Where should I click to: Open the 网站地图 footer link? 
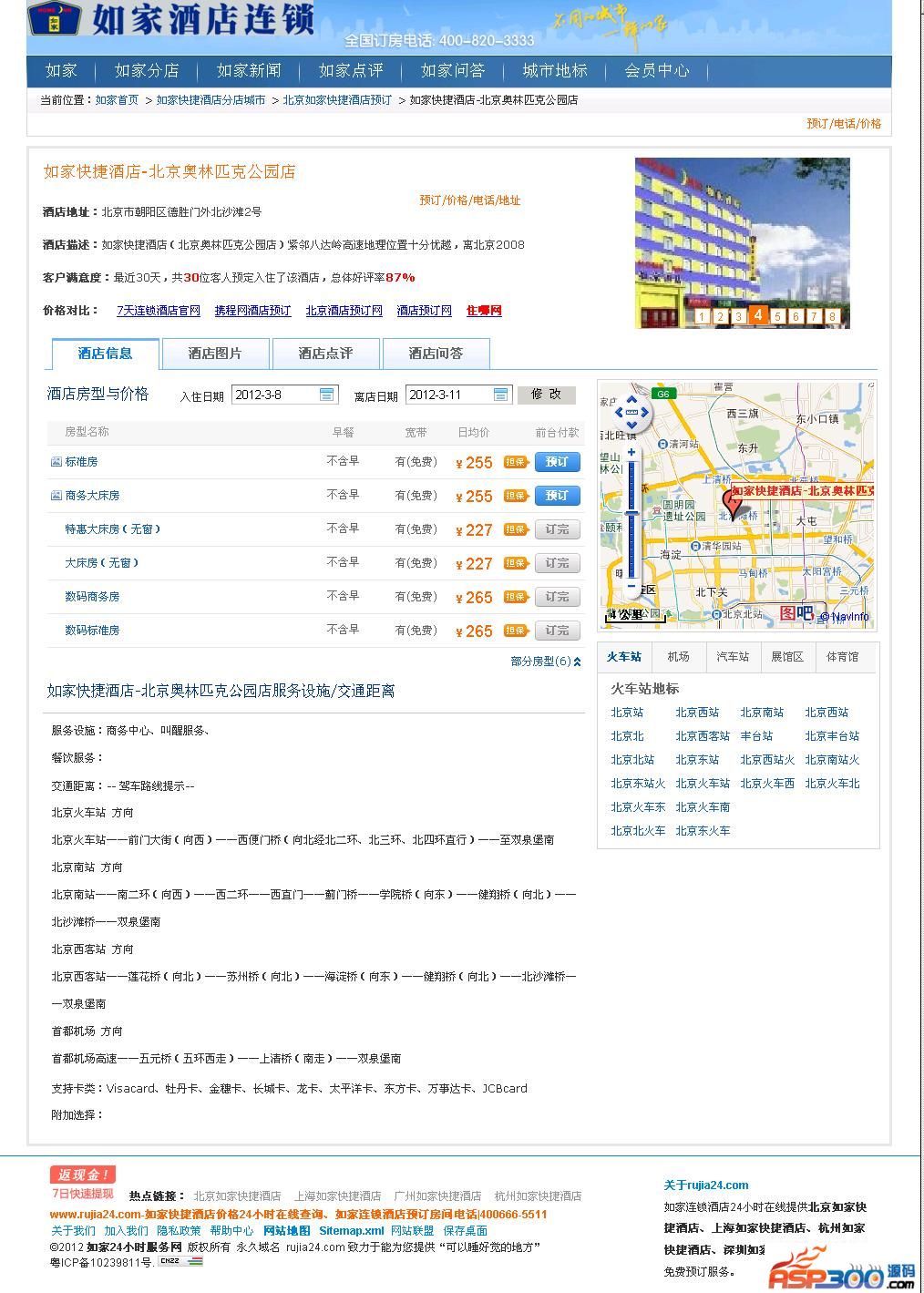coord(287,1231)
